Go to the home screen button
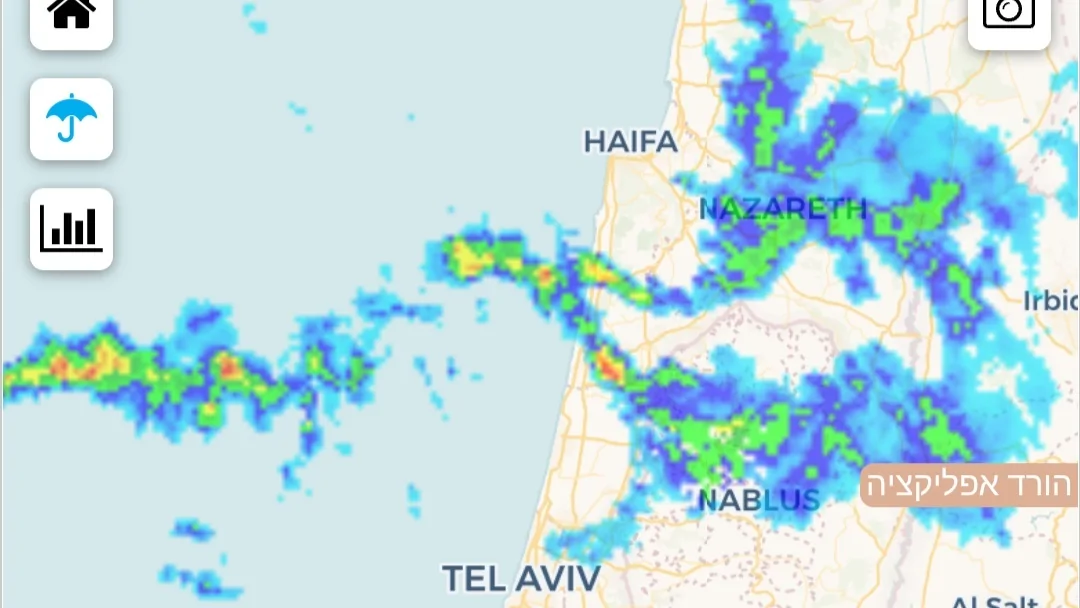Screen dimensions: 1080x608 pyautogui.click(x=71, y=17)
